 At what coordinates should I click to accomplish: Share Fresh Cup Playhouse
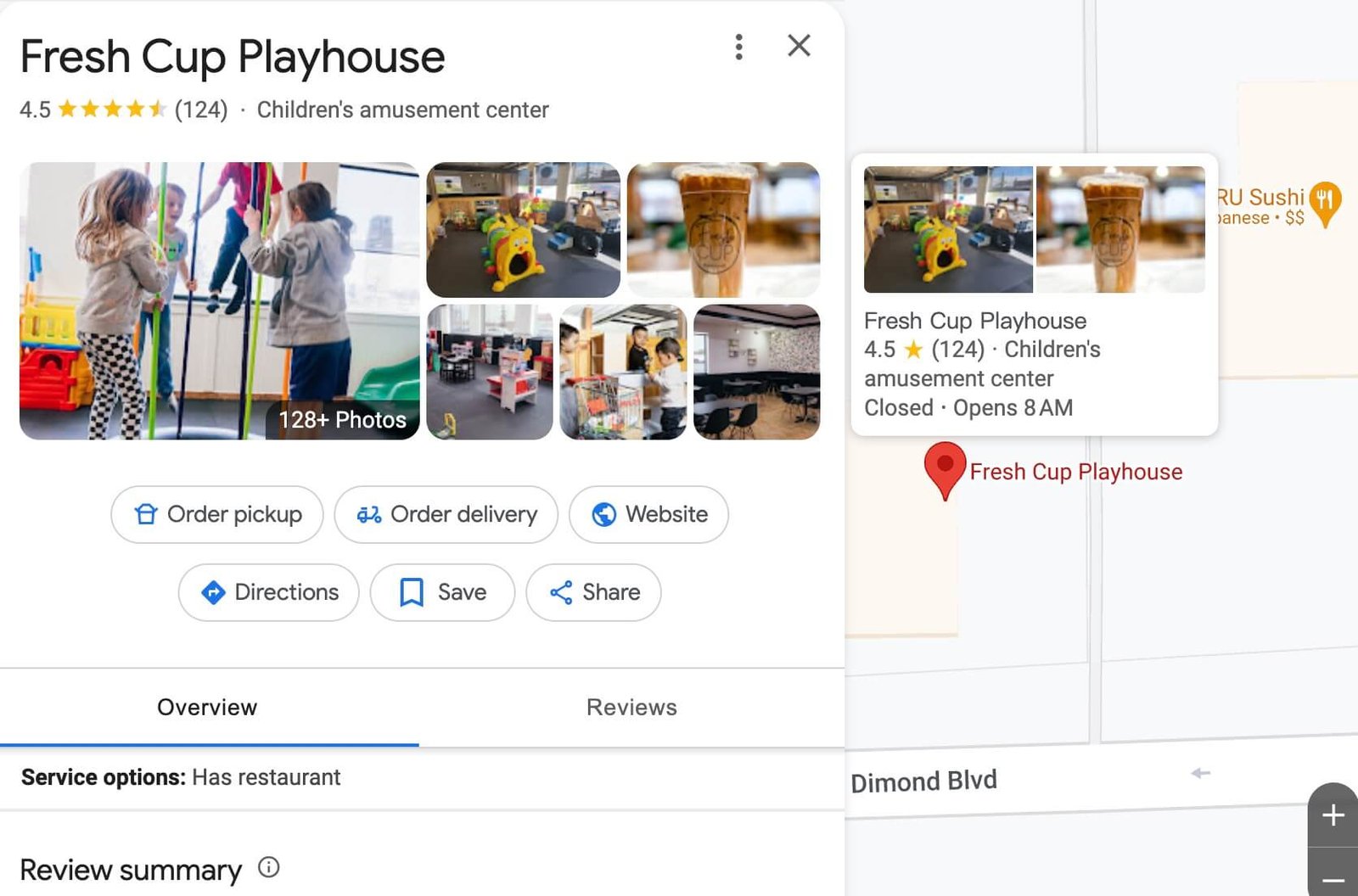tap(594, 592)
